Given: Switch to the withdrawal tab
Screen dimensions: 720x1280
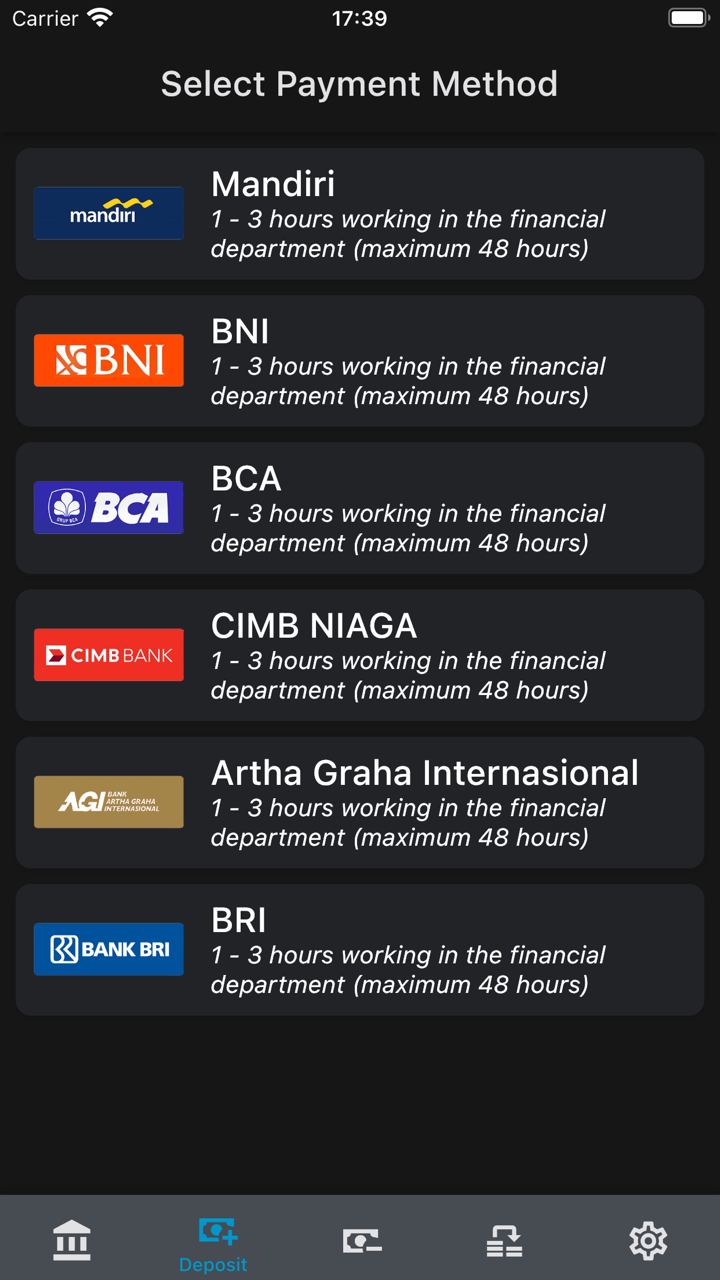Looking at the screenshot, I should (361, 1240).
